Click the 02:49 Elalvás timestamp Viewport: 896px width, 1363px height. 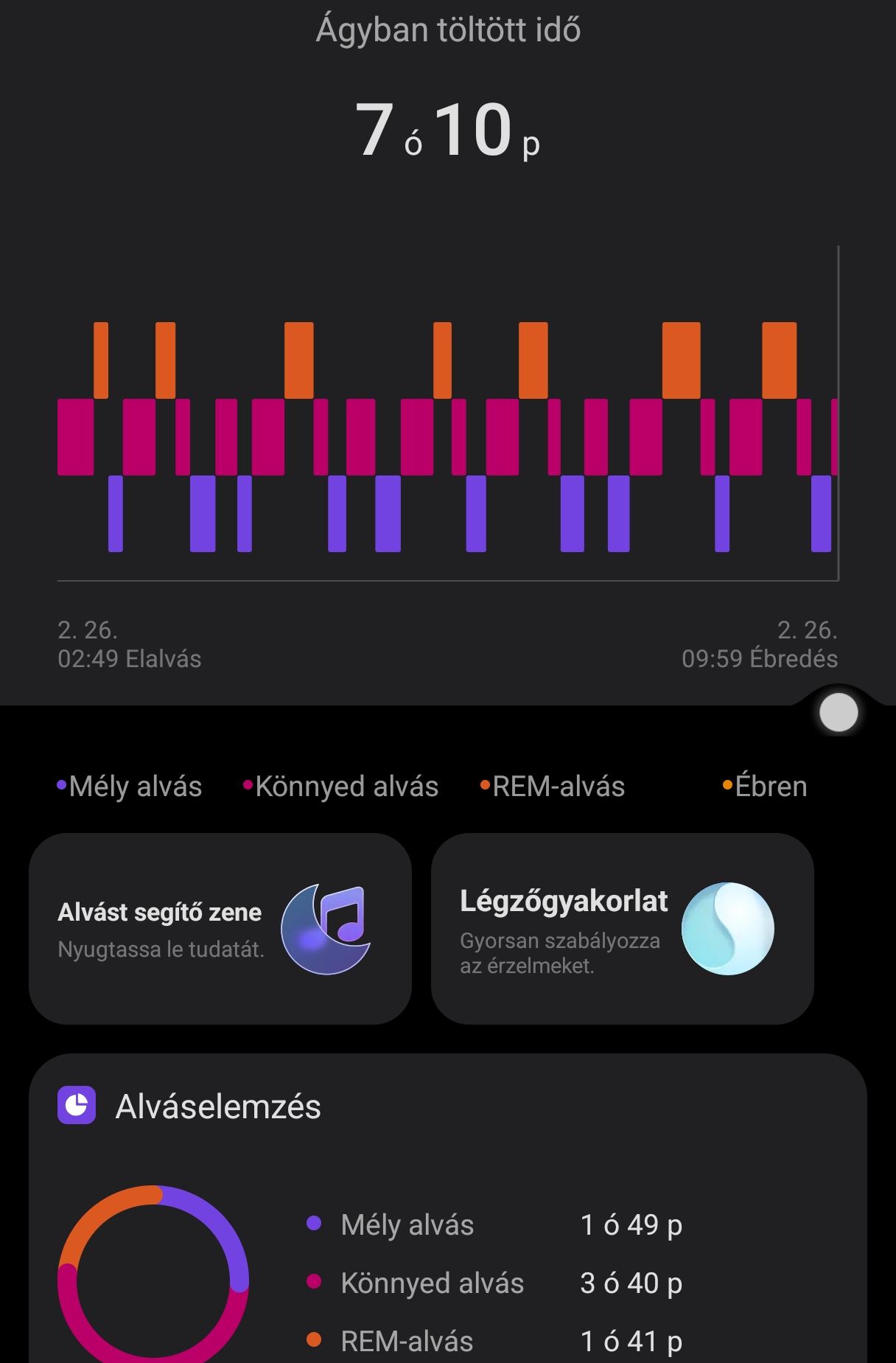click(128, 660)
